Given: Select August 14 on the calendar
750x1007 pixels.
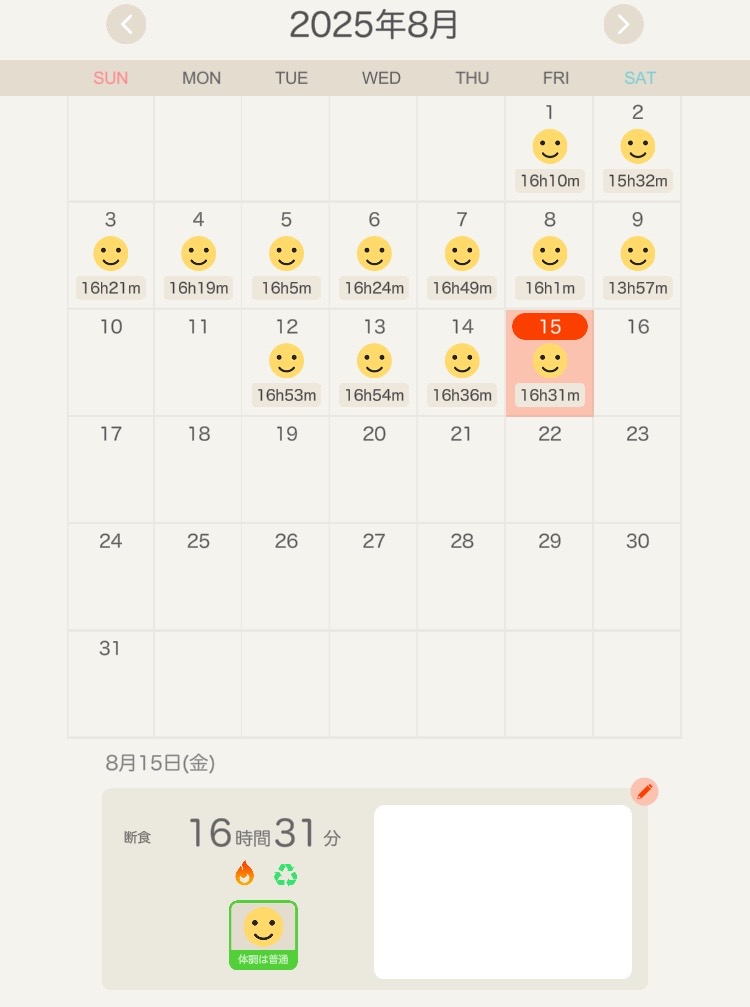Looking at the screenshot, I should click(x=462, y=363).
